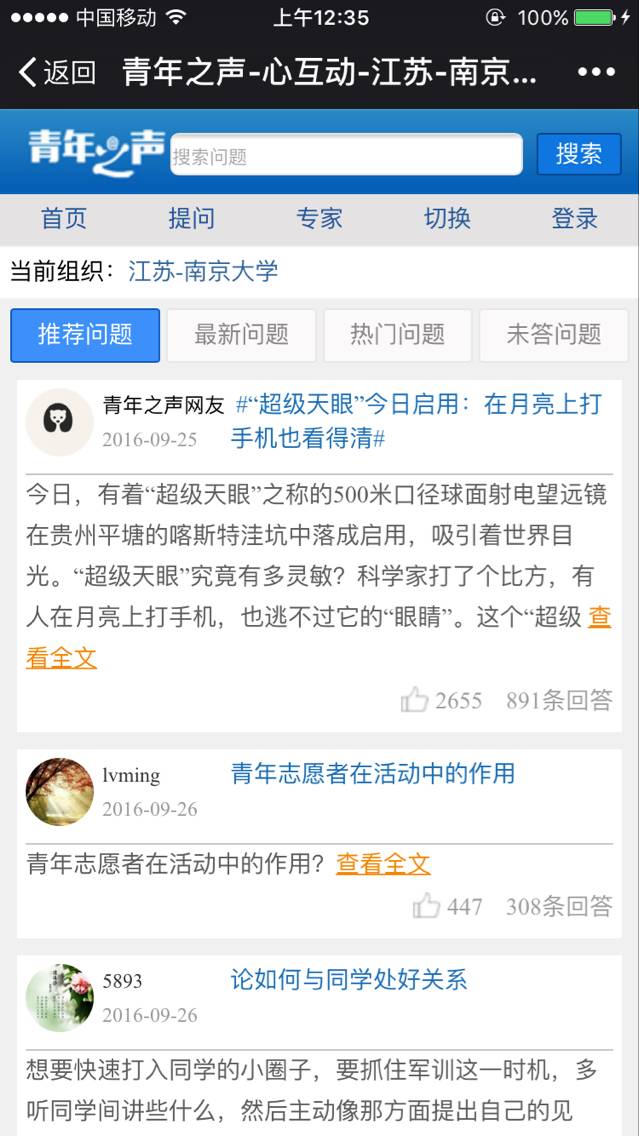Open the “超级天眼”今日启用 question title
This screenshot has height=1136, width=639.
coord(417,421)
